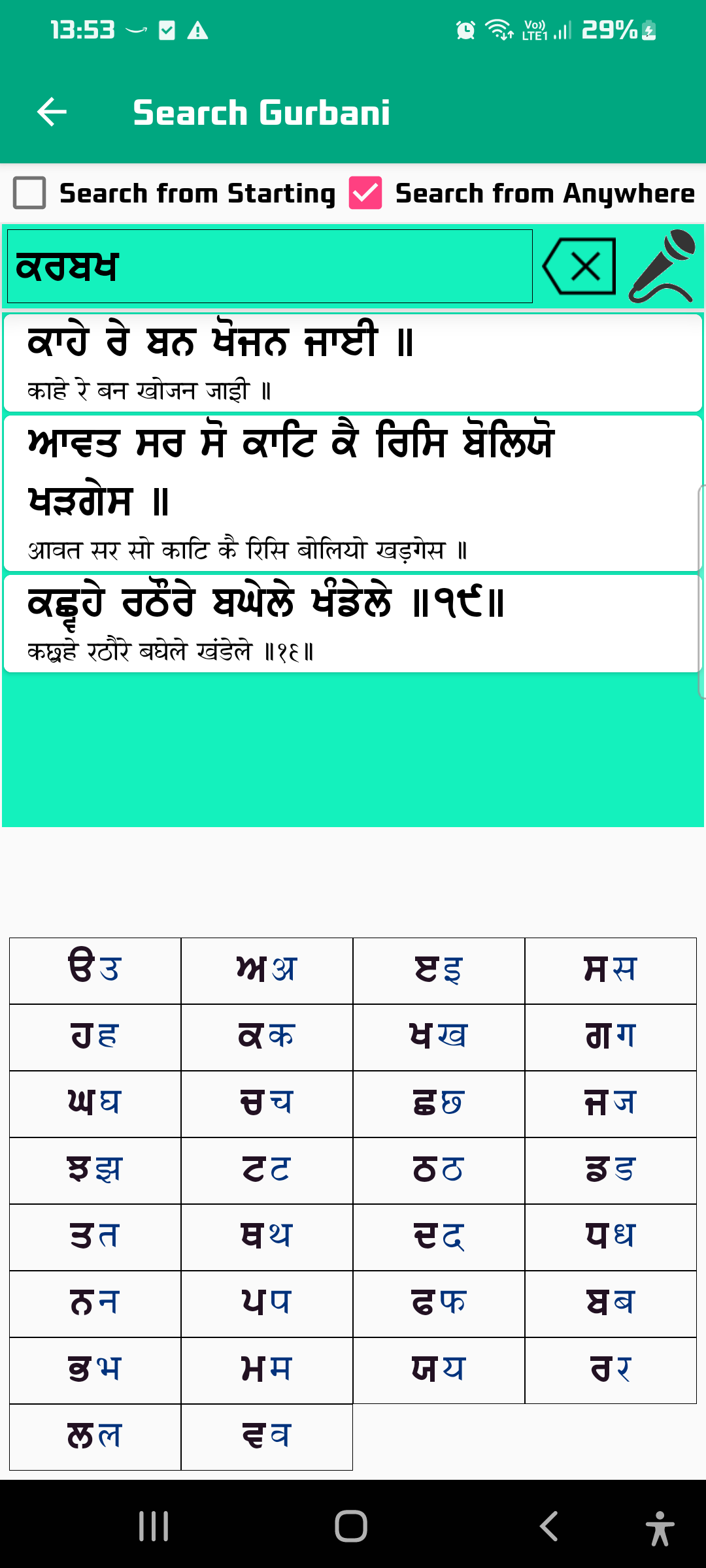Viewport: 706px width, 1568px height.
Task: Open result ਕਾਹੇ ਰੇ ਬਨ ਖੋਜਨ ਜਾਈ
Action: (x=353, y=363)
